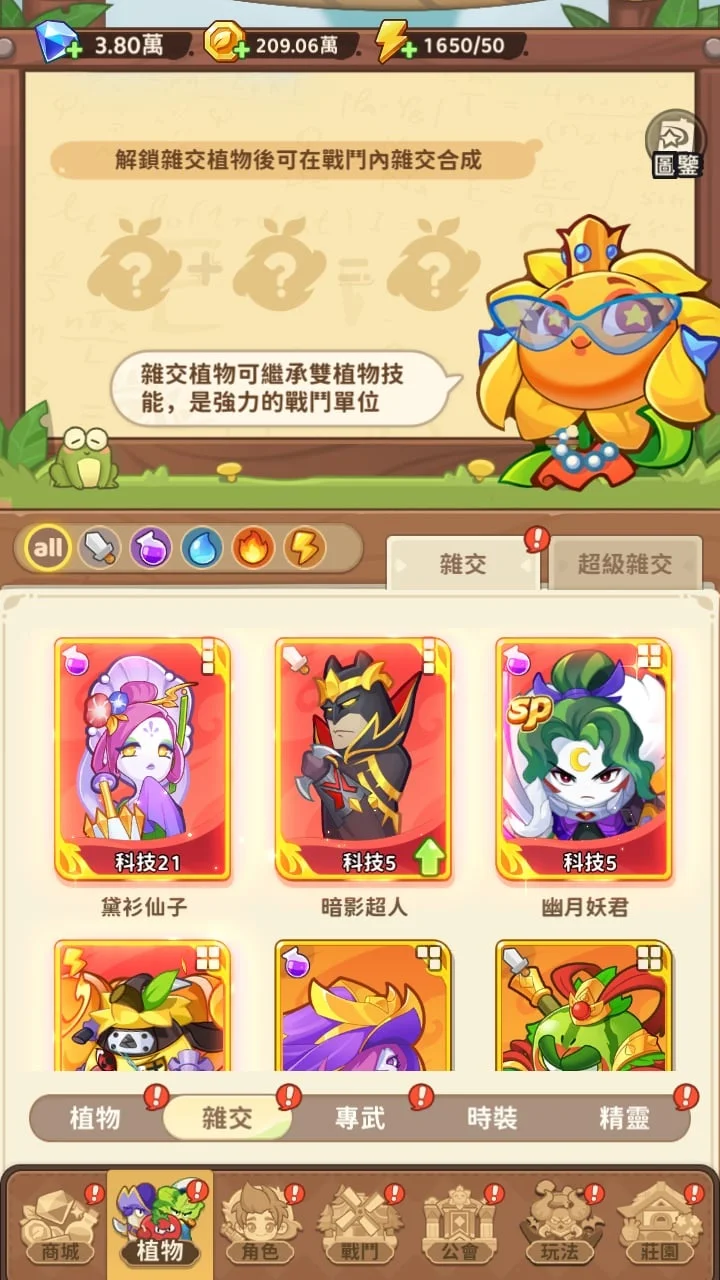Screen dimensions: 720x1280
Task: Filter plants by the sword type
Action: tap(99, 548)
